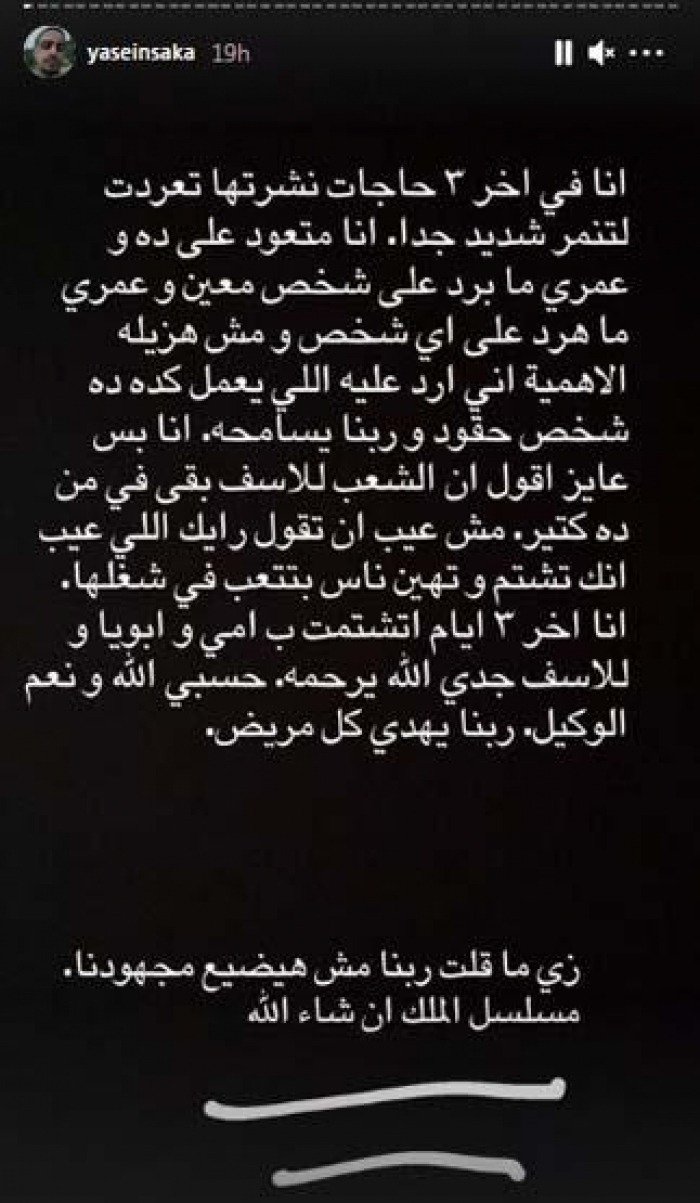Screen dimensions: 700x1203
Task: Open yaseinsaka's profile picture
Action: (x=49, y=52)
